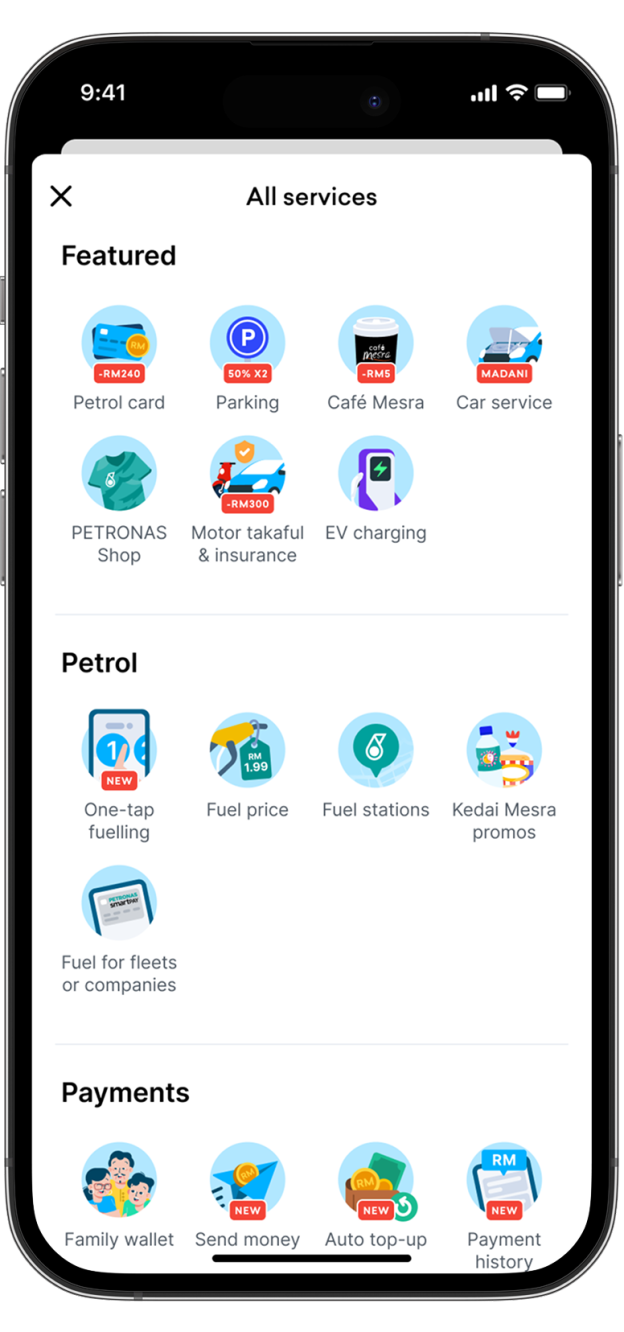Viewport: 624px width, 1332px height.
Task: Open Family wallet
Action: [119, 1184]
